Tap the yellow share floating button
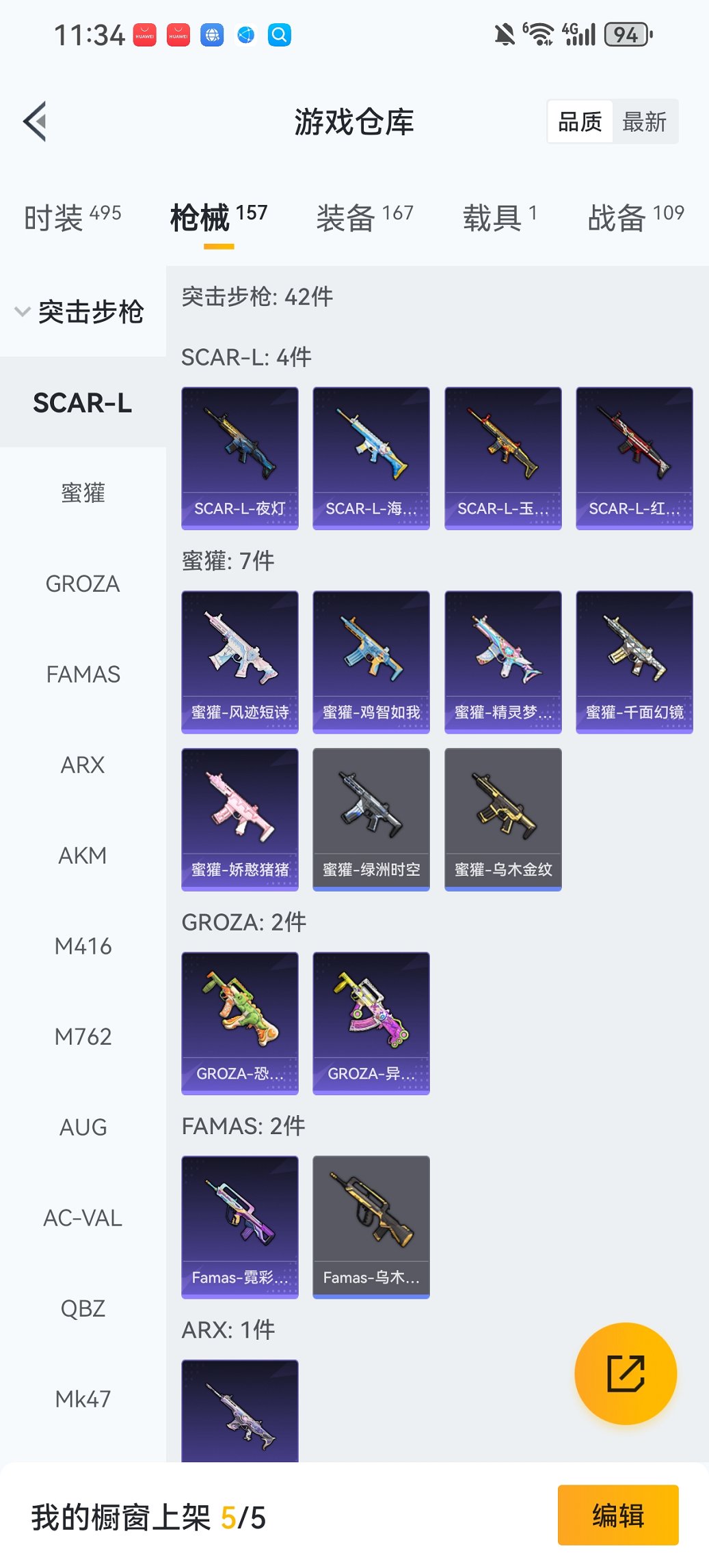Viewport: 709px width, 1568px height. click(x=626, y=1373)
